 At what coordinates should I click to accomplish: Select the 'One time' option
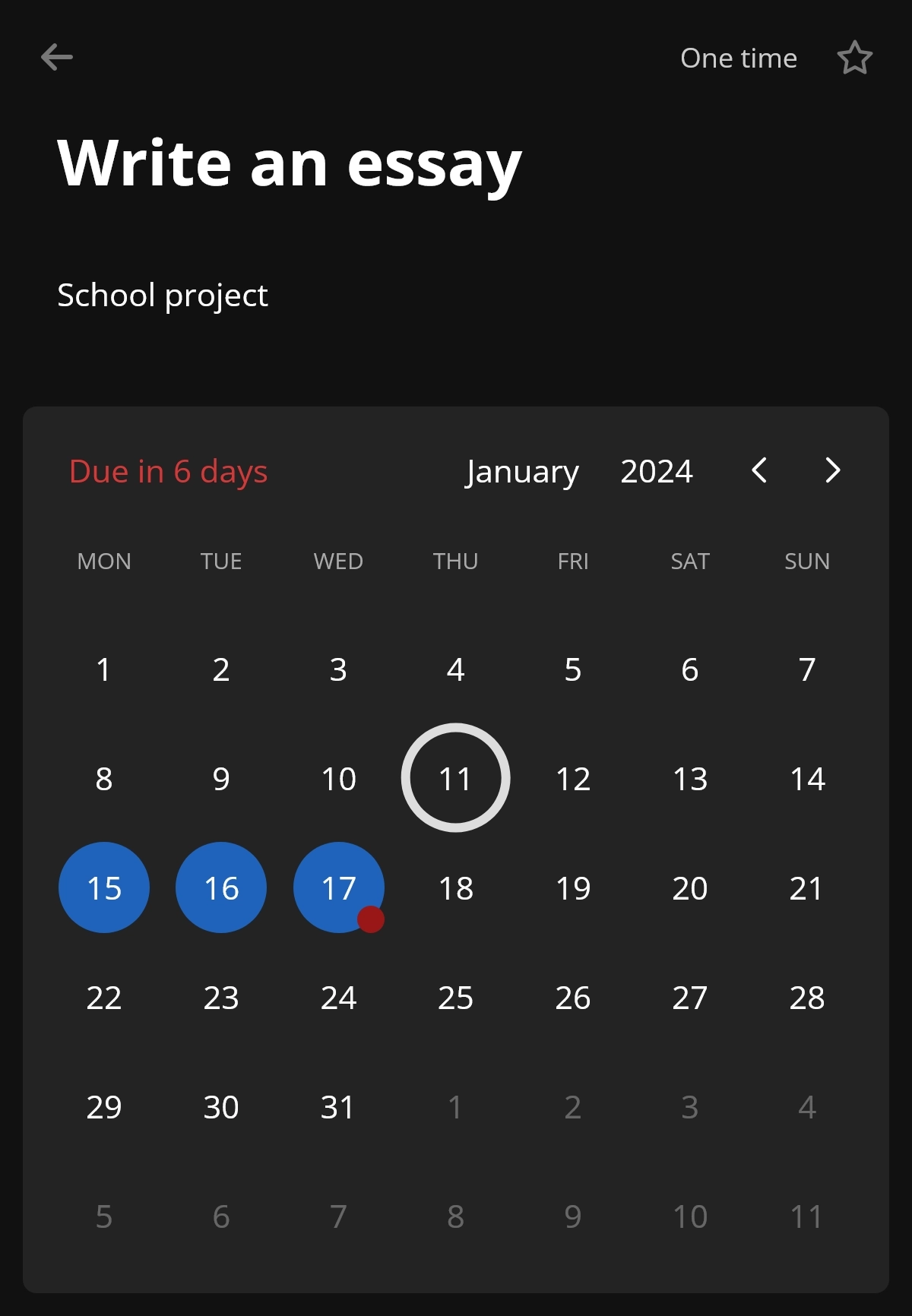pyautogui.click(x=739, y=58)
